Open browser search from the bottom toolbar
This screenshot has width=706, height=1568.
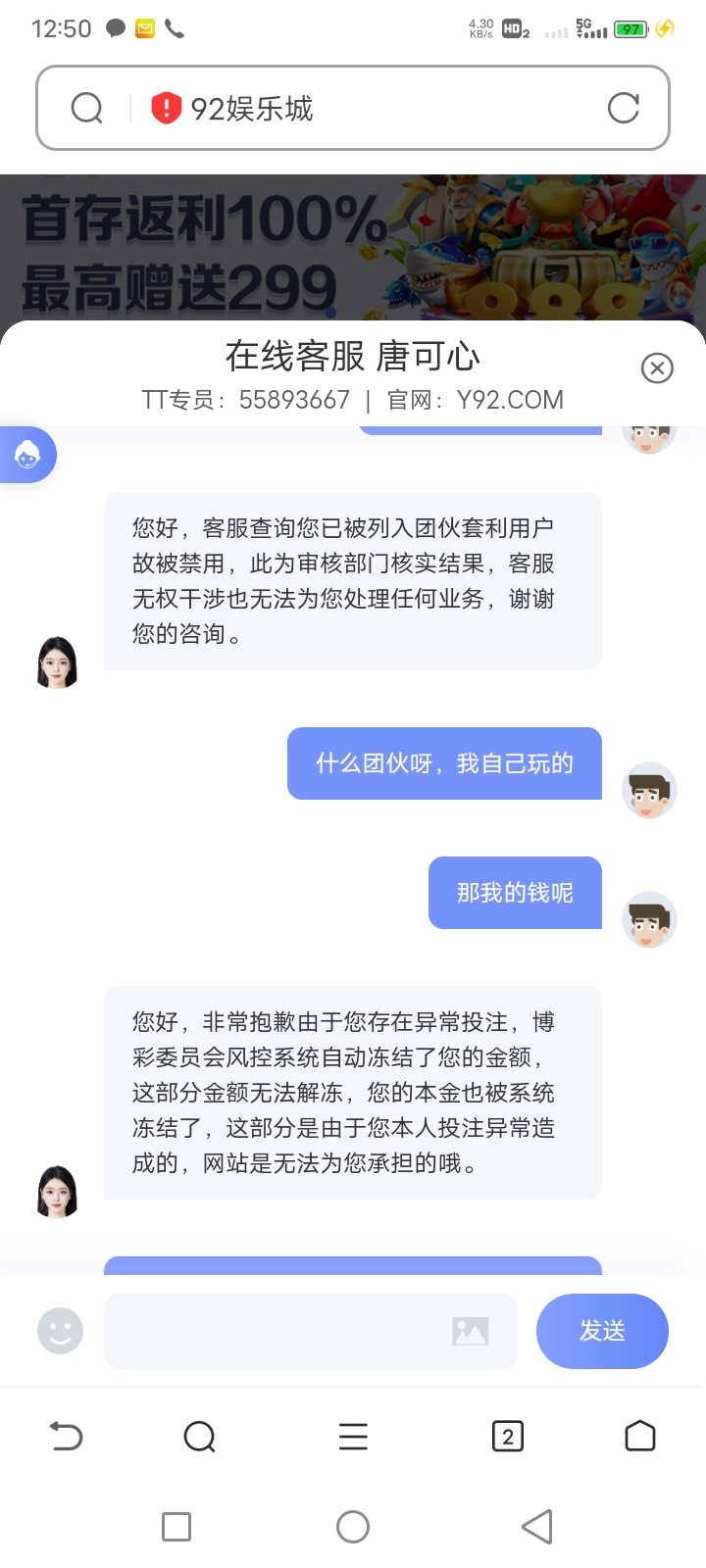[x=199, y=1437]
